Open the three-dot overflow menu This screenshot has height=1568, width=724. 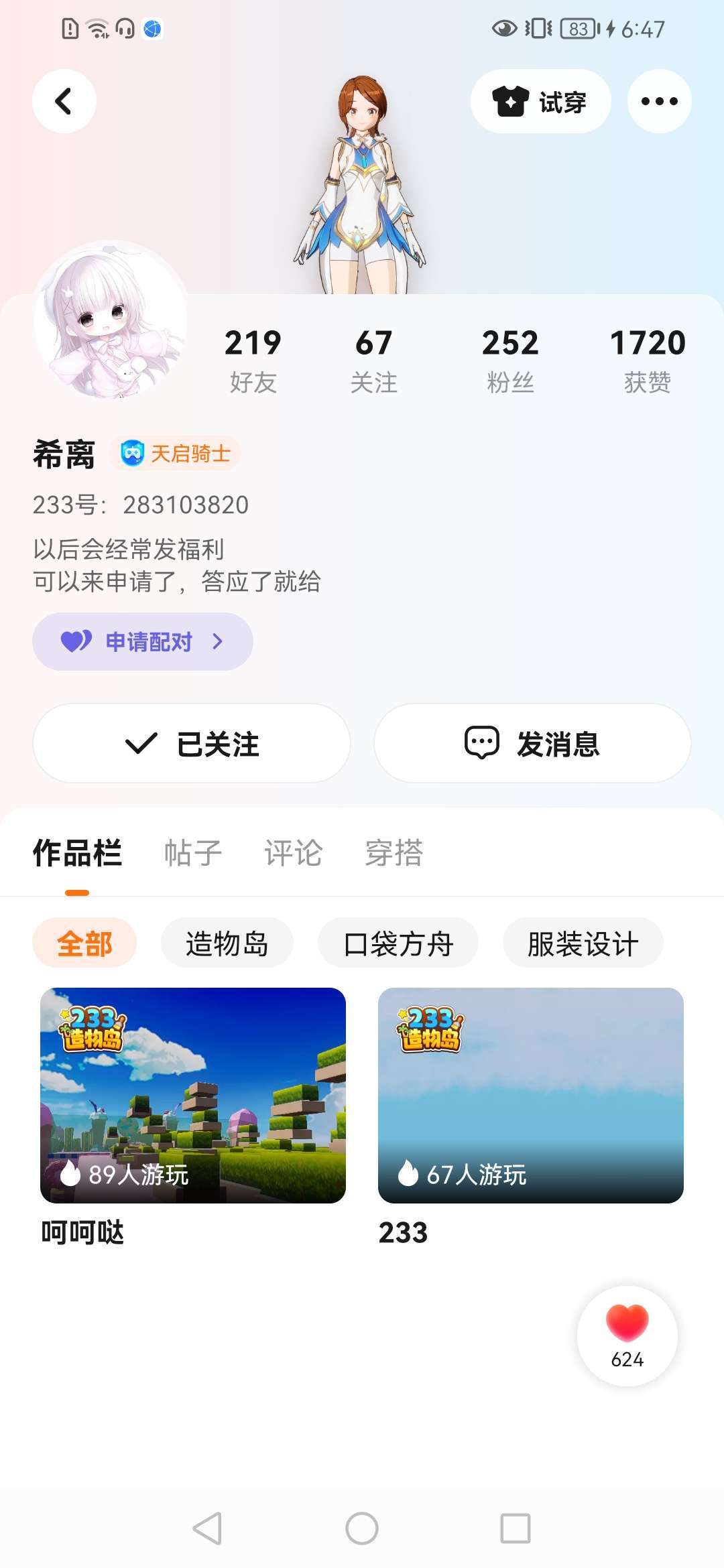(659, 101)
